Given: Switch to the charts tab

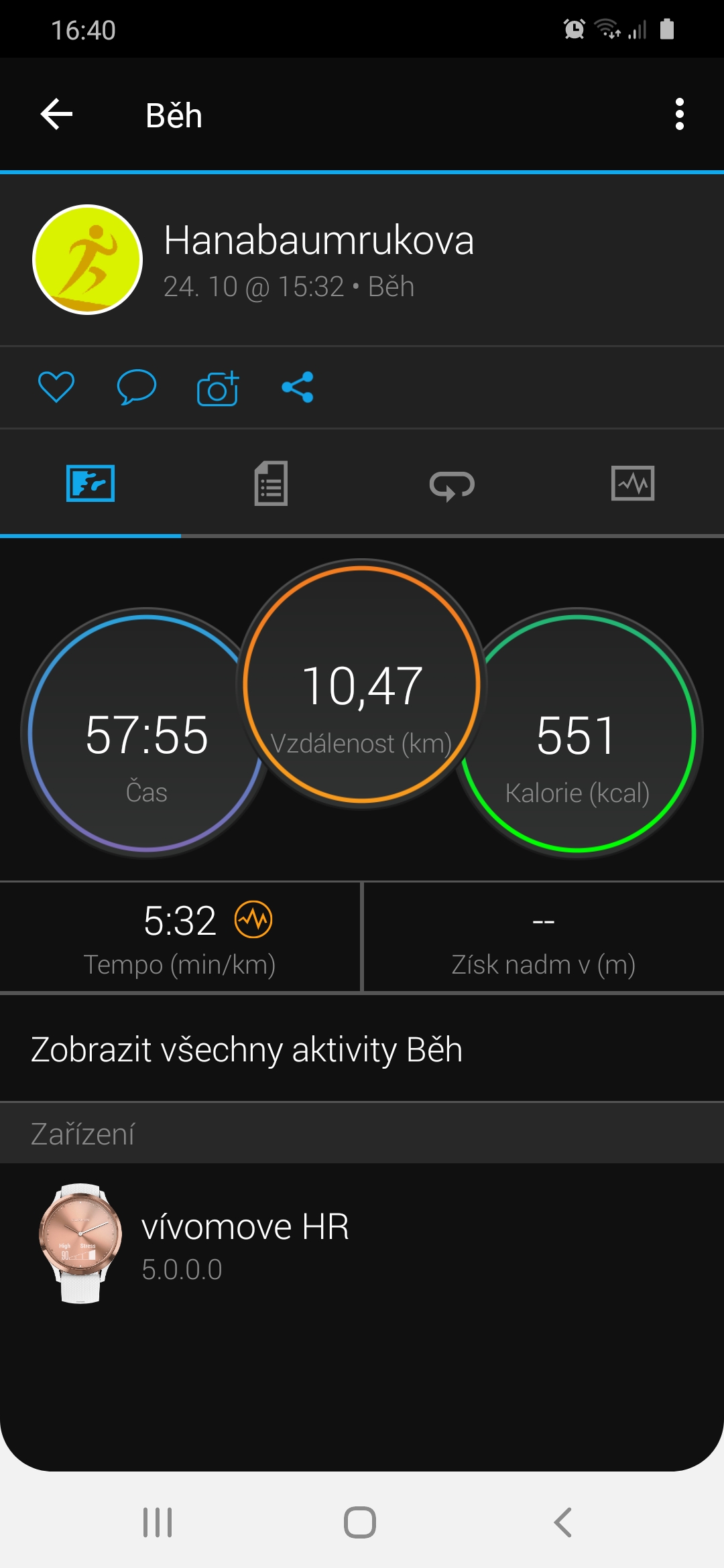Looking at the screenshot, I should [x=633, y=483].
